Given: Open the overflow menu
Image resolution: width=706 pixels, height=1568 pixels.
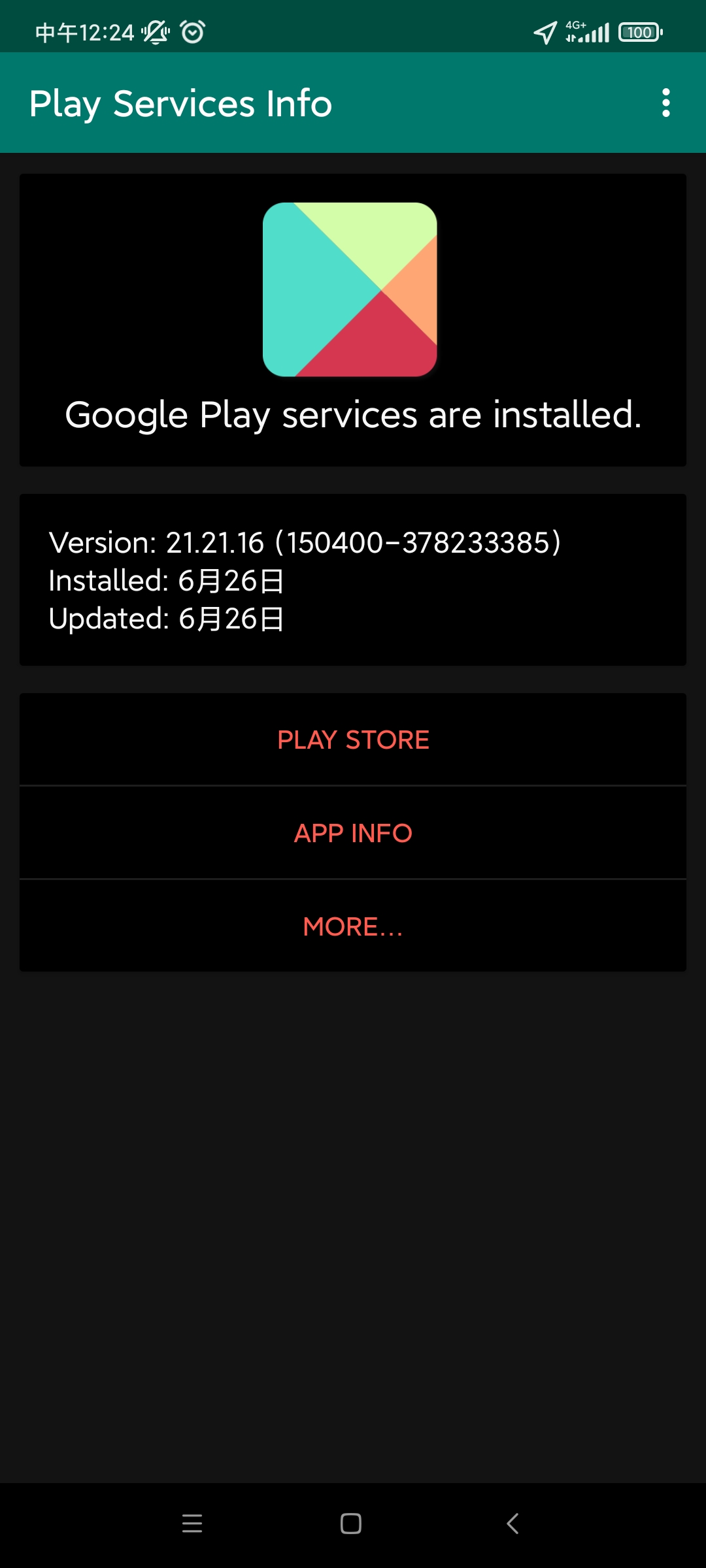Looking at the screenshot, I should click(x=665, y=103).
